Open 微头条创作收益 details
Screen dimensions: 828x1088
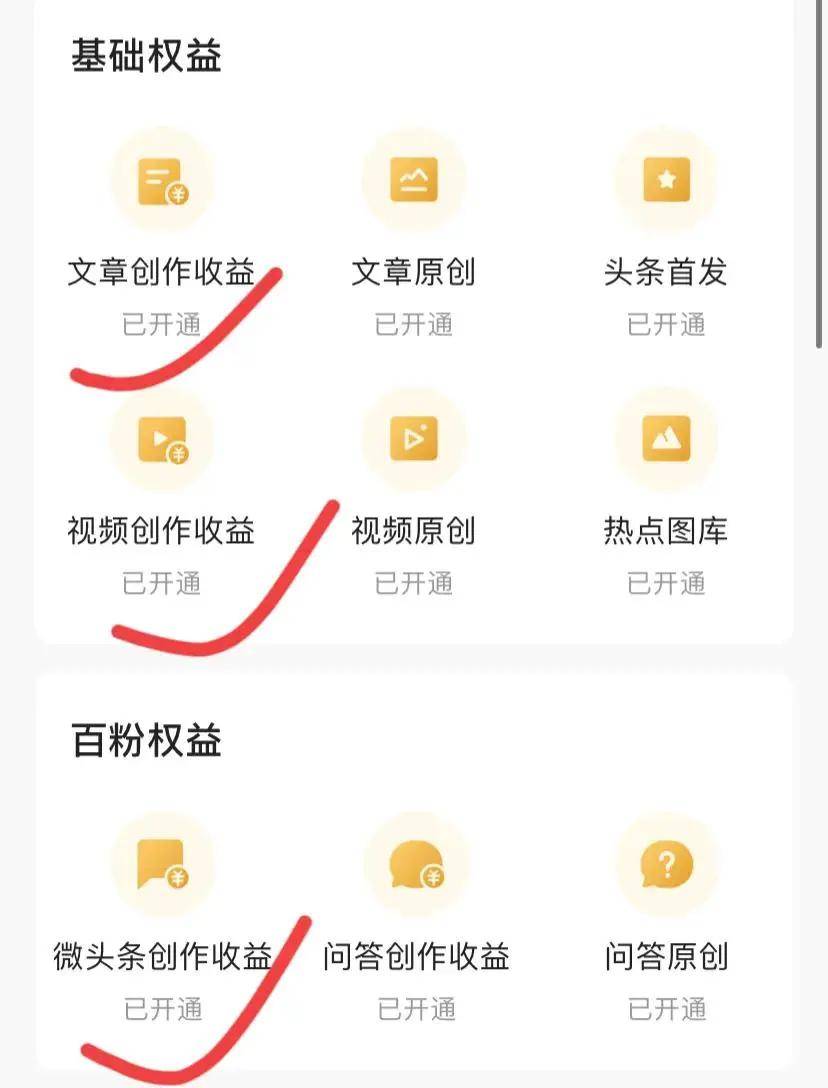click(162, 866)
